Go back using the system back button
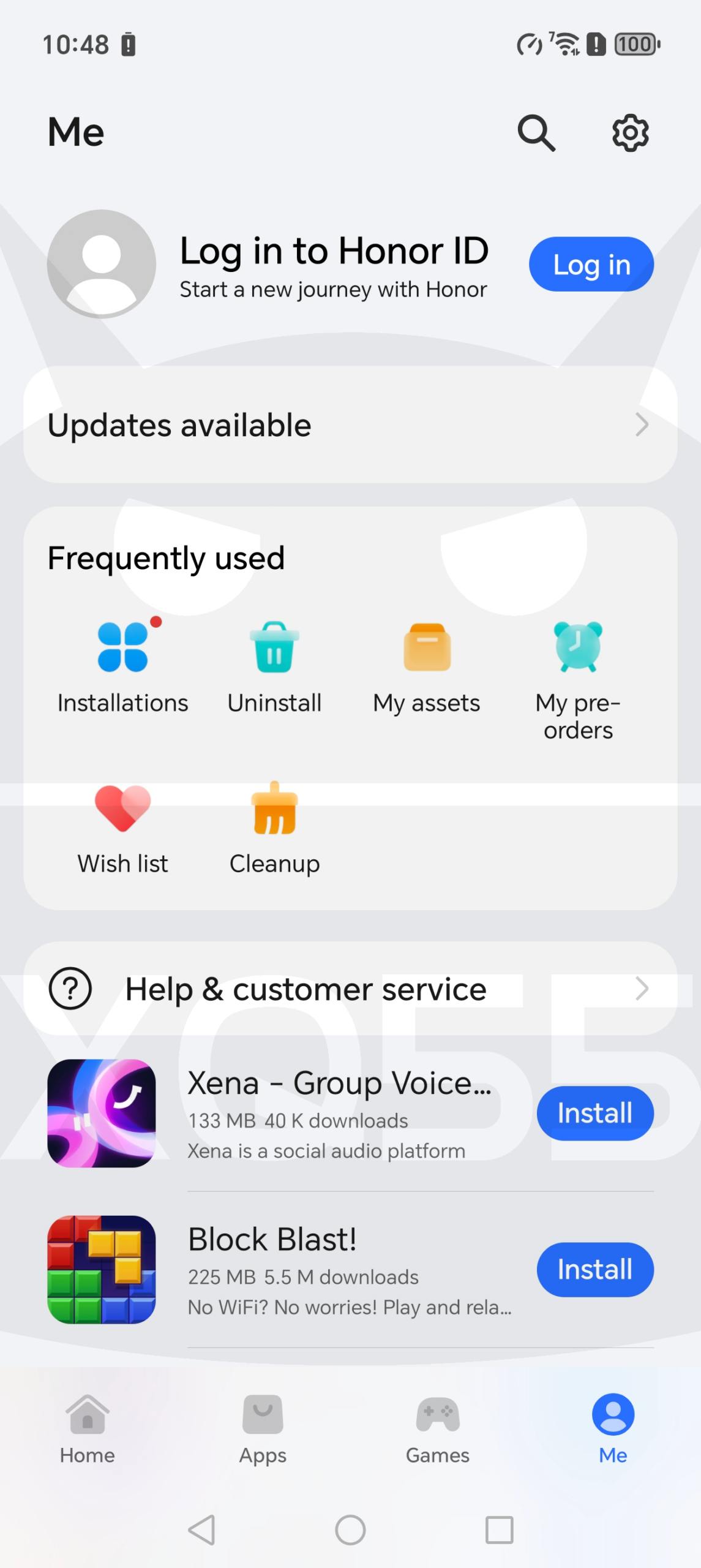This screenshot has height=1568, width=701. click(x=201, y=1530)
